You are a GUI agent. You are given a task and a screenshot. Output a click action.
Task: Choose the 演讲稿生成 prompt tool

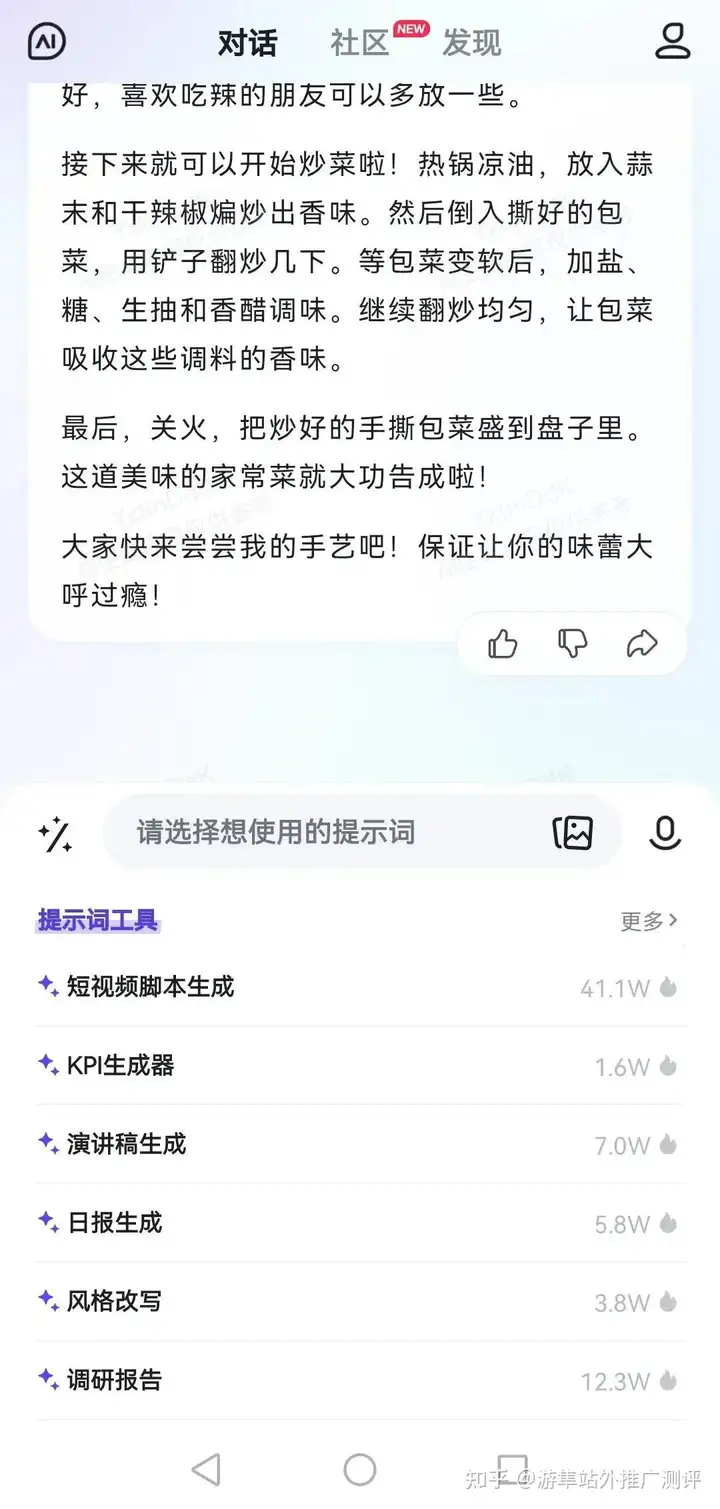pyautogui.click(x=126, y=1144)
